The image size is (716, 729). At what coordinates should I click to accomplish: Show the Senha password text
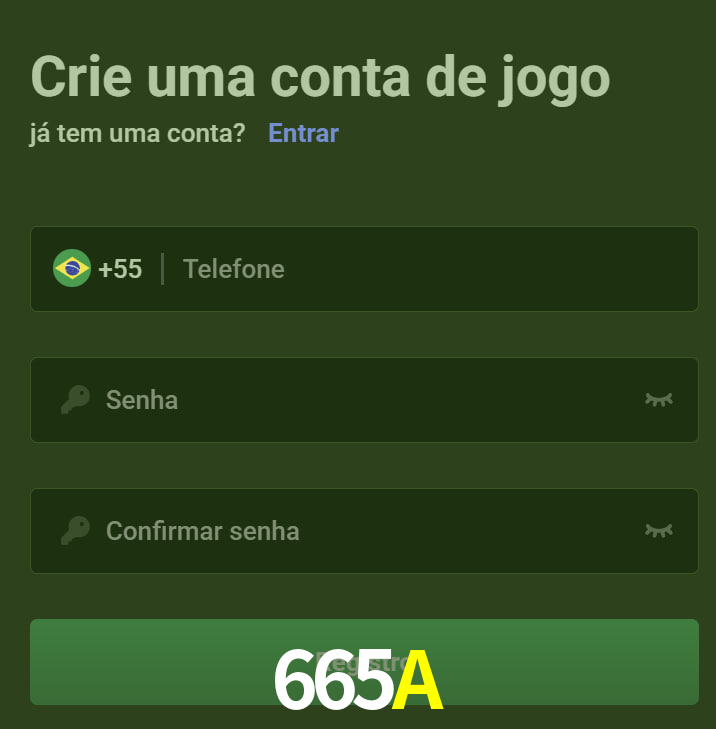click(x=658, y=400)
